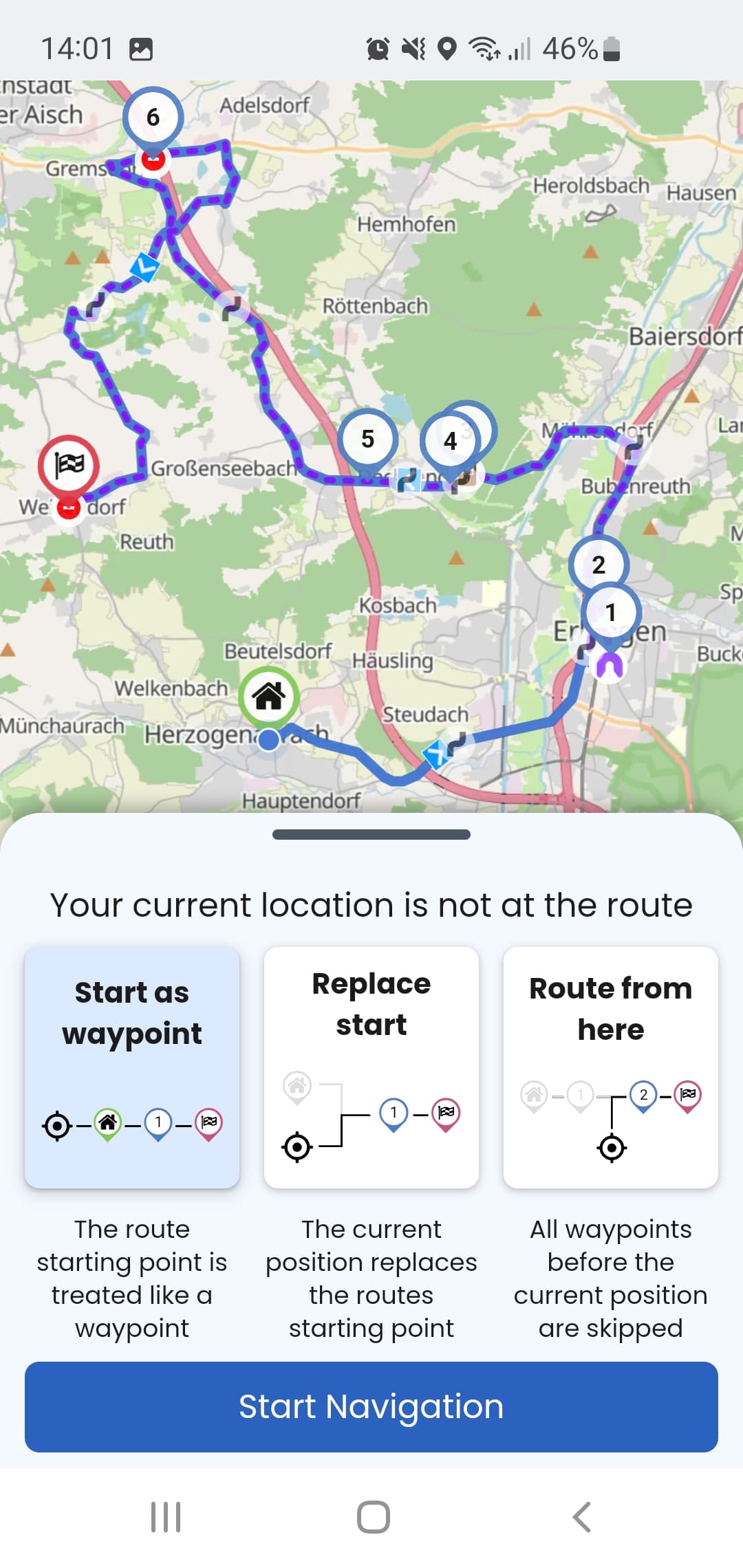The width and height of the screenshot is (743, 1568).
Task: Select waypoint 5 pin on the map
Action: pyautogui.click(x=368, y=439)
